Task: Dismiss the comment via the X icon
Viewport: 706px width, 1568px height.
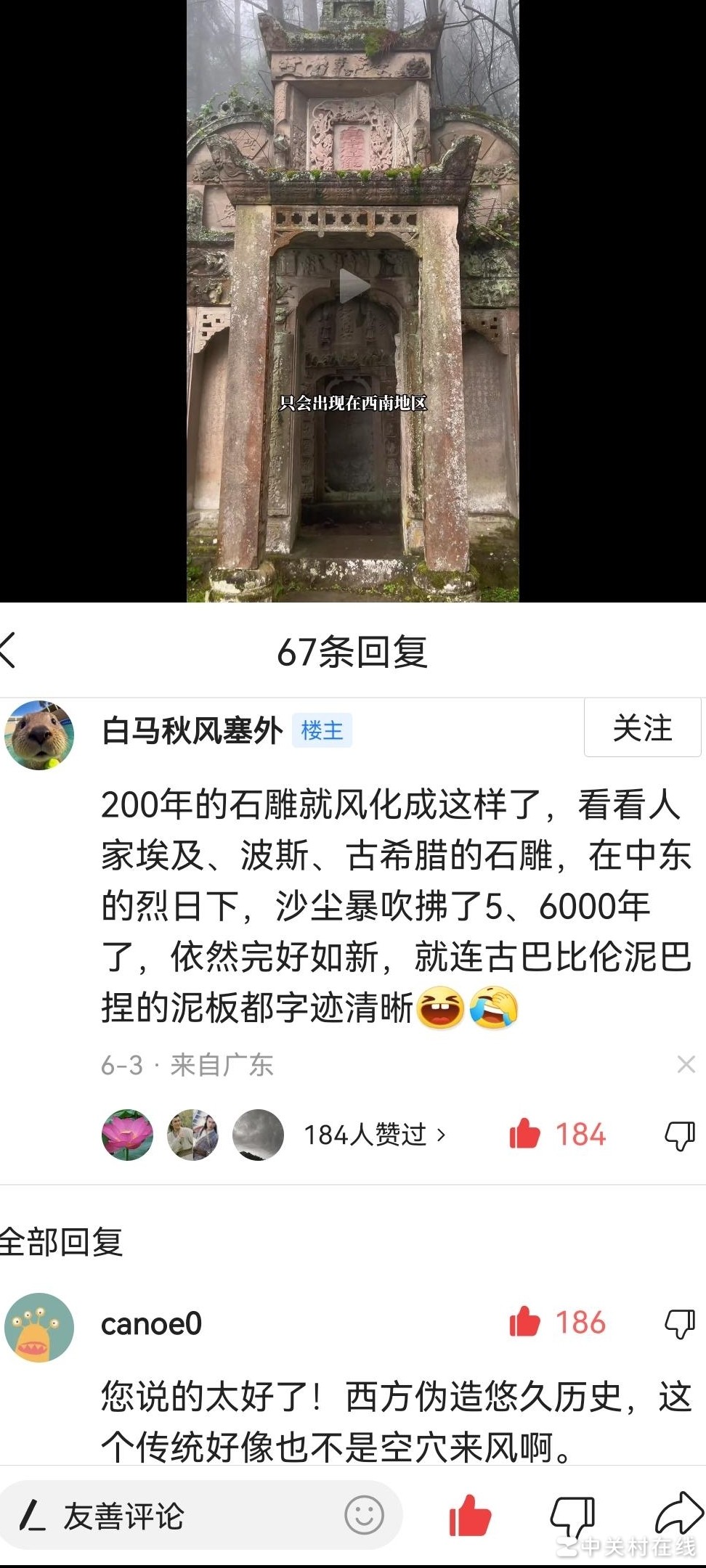Action: (x=685, y=1064)
